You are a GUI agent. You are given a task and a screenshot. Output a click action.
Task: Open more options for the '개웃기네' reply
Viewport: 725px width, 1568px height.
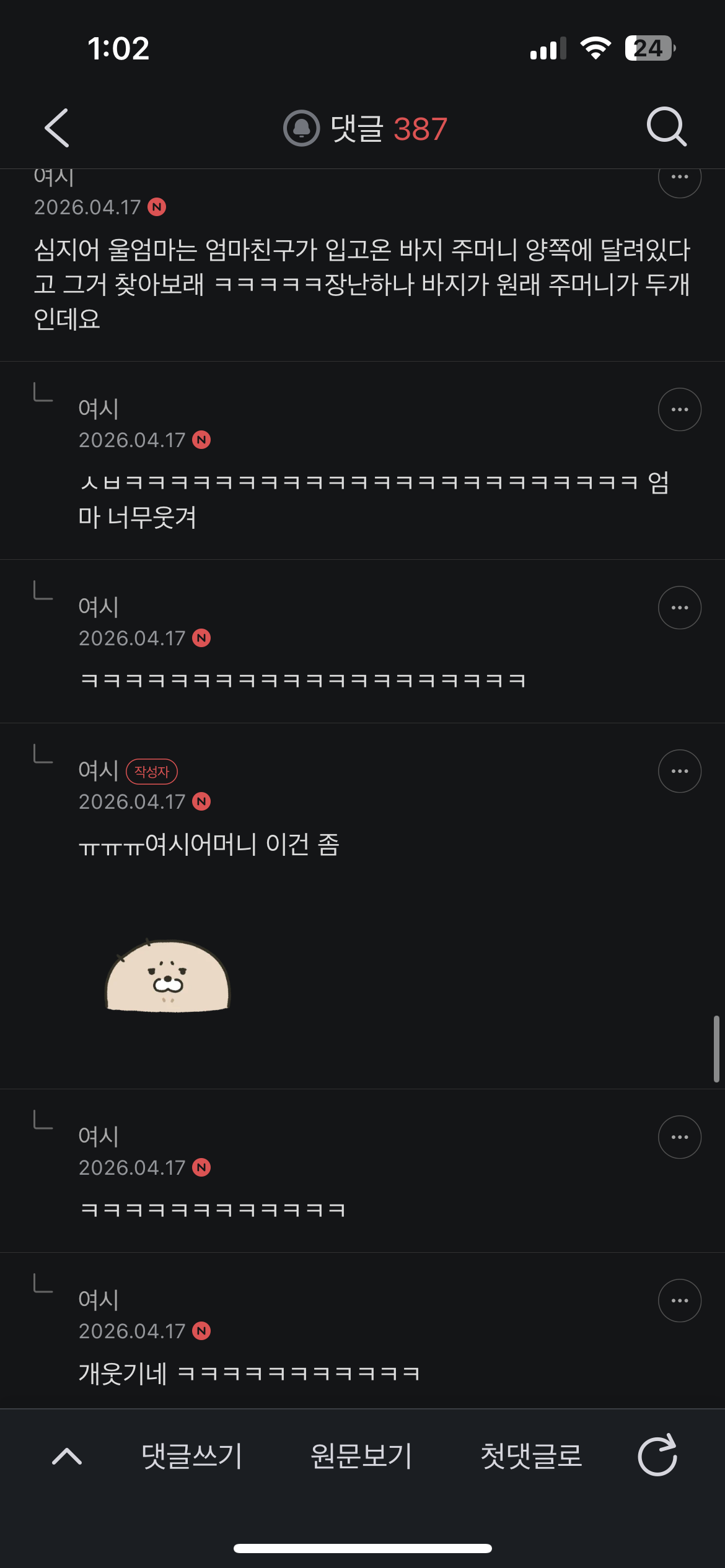tap(679, 1300)
